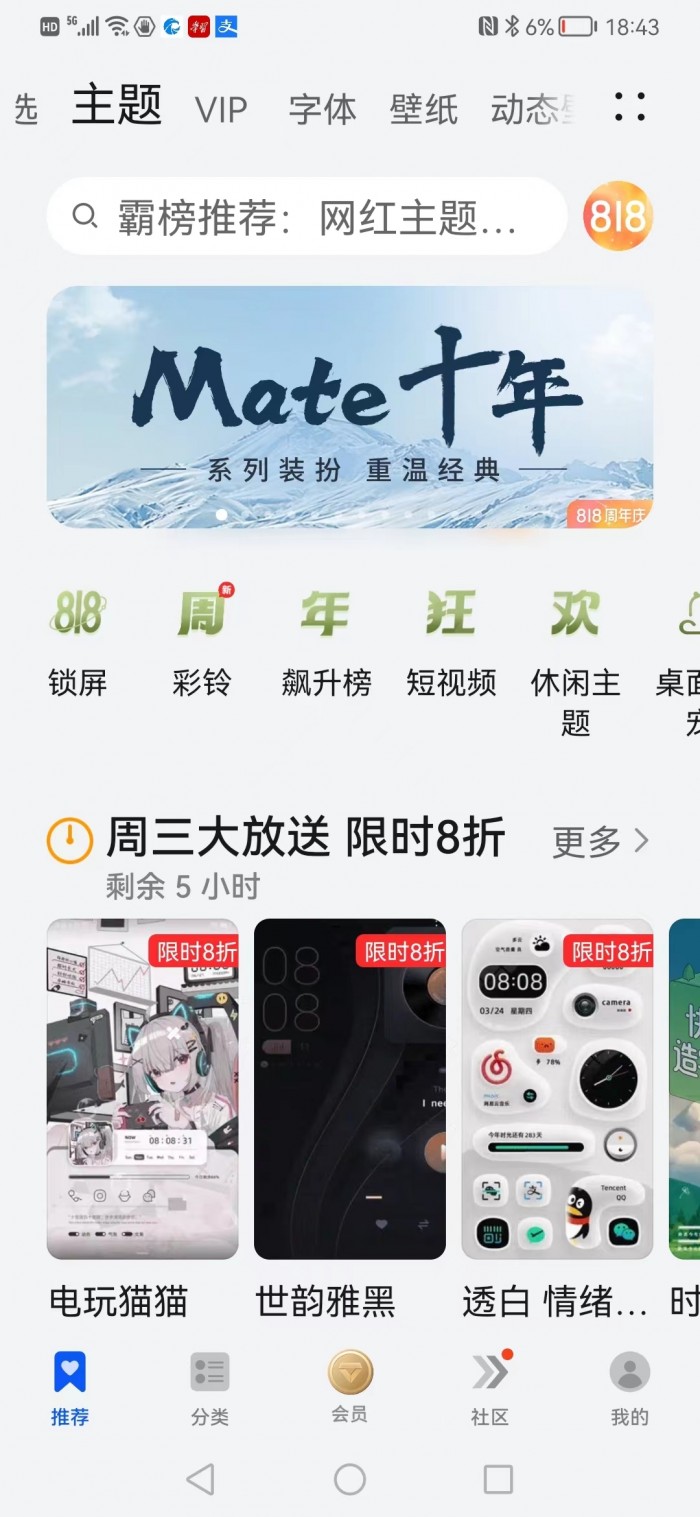Viewport: 700px width, 1517px height.
Task: Open the 818 anniversary badge
Action: tap(618, 216)
